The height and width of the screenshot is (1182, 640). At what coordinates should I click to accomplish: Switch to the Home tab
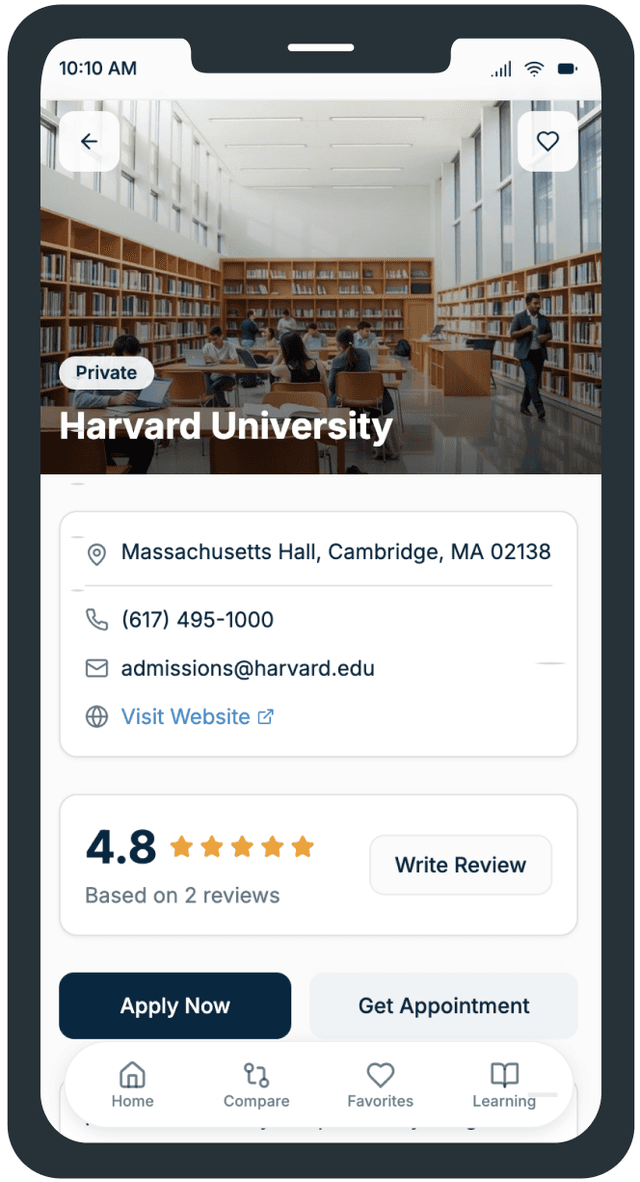click(x=132, y=1085)
